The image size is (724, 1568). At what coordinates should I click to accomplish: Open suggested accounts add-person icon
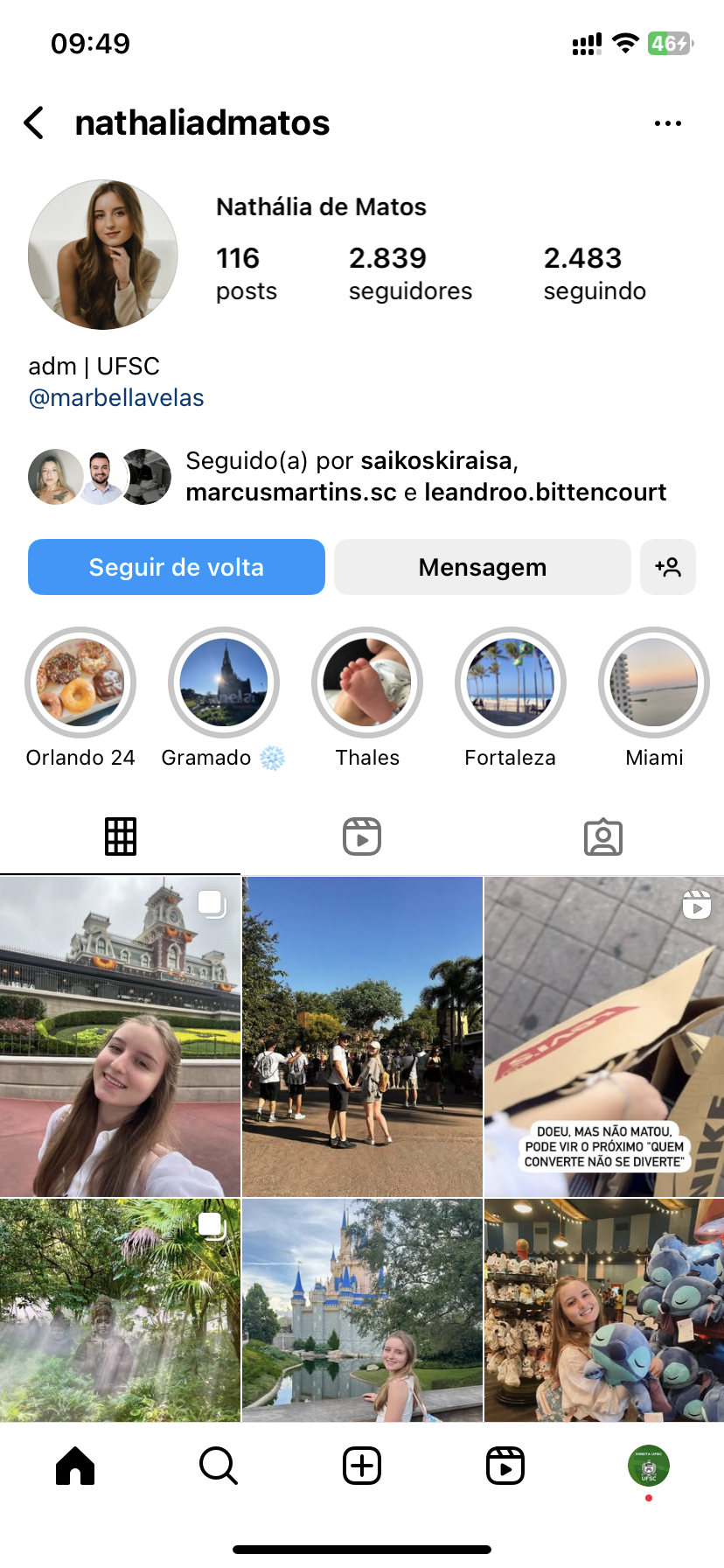[668, 567]
